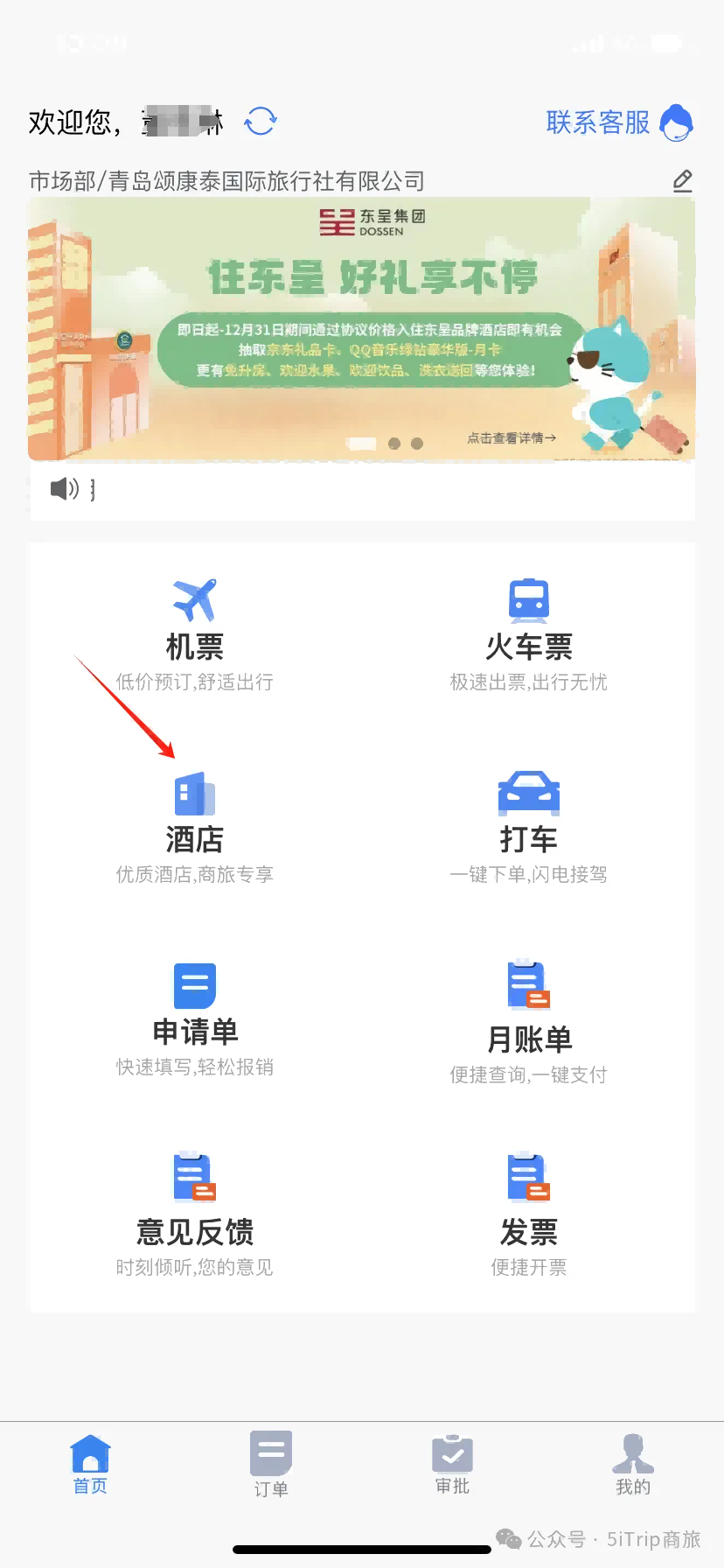The height and width of the screenshot is (1568, 724).
Task: Switch to the 审批 approval tab
Action: 452,1465
